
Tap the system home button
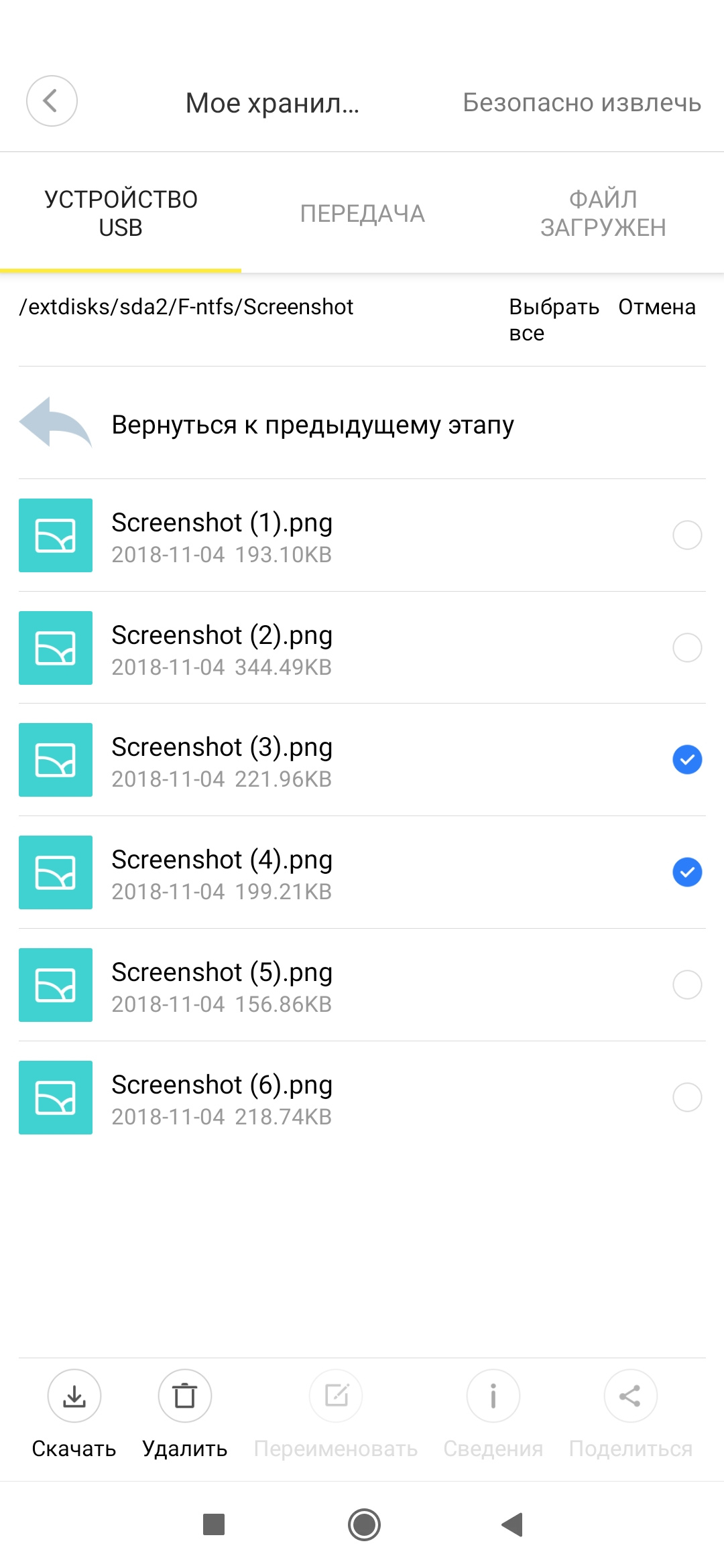tap(364, 1525)
